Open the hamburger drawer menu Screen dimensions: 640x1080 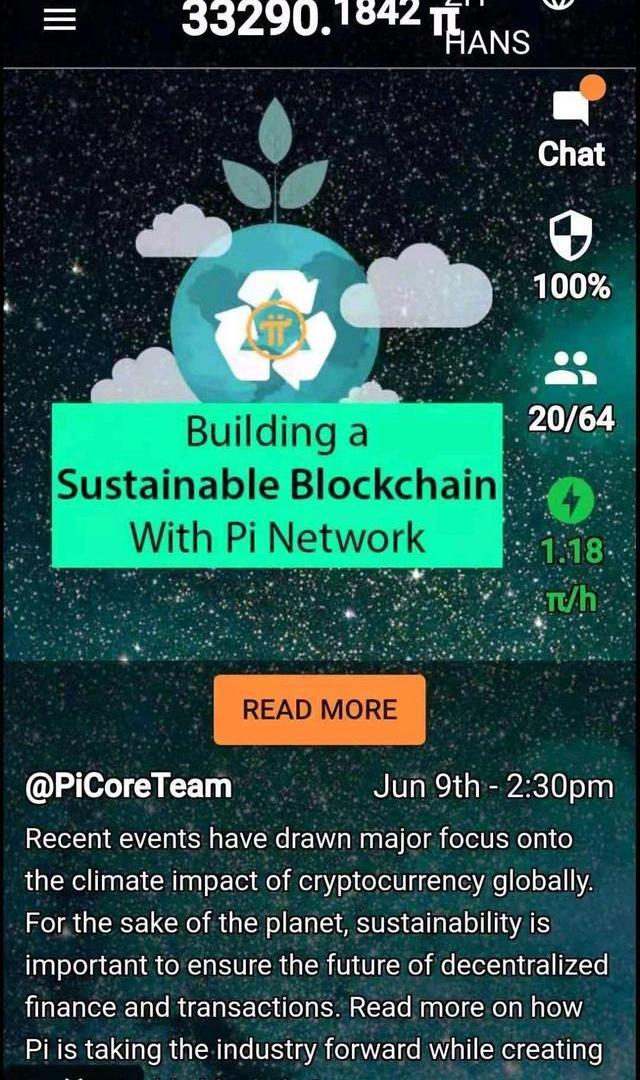[60, 22]
